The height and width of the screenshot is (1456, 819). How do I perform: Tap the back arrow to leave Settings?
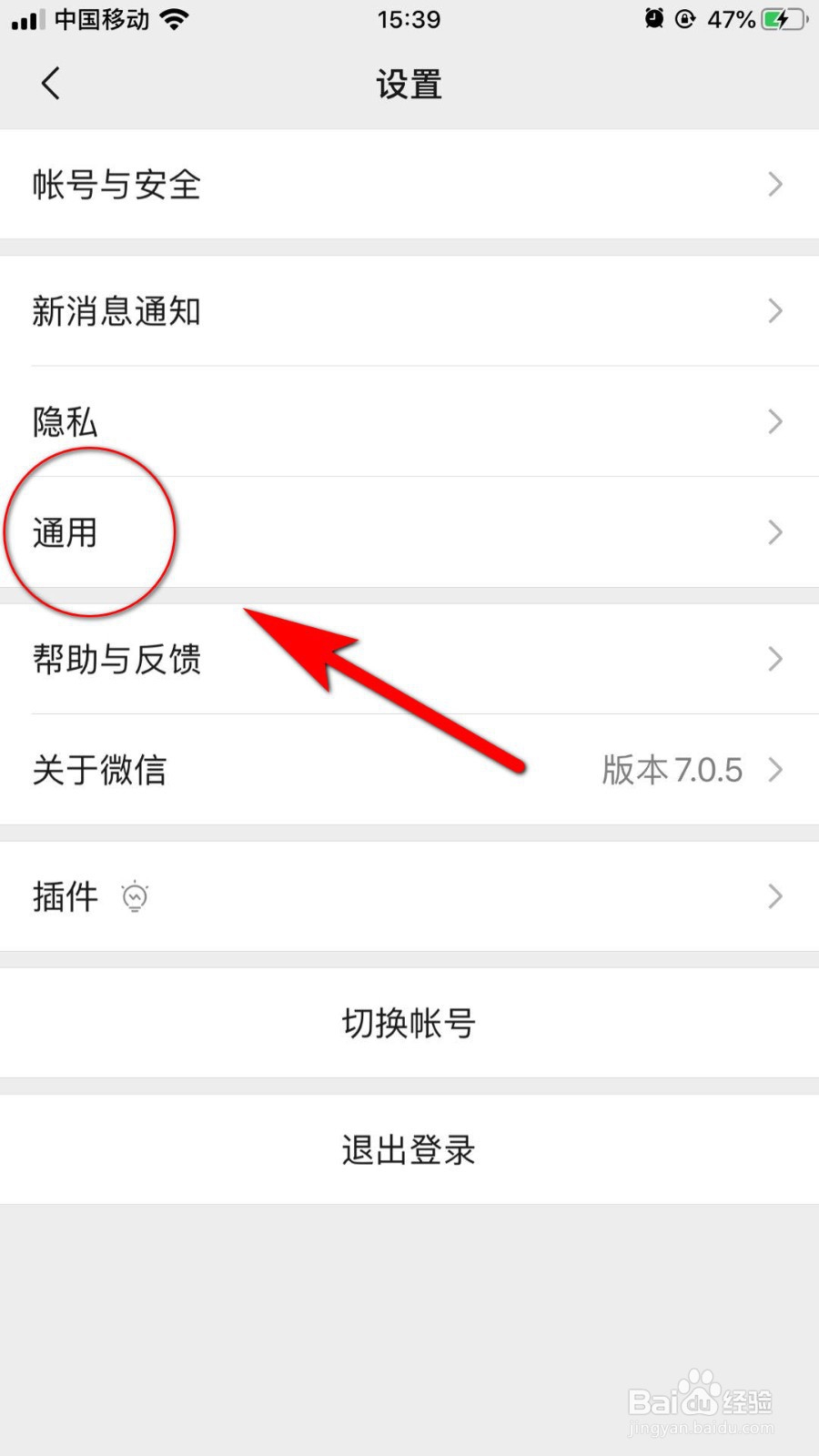point(50,83)
